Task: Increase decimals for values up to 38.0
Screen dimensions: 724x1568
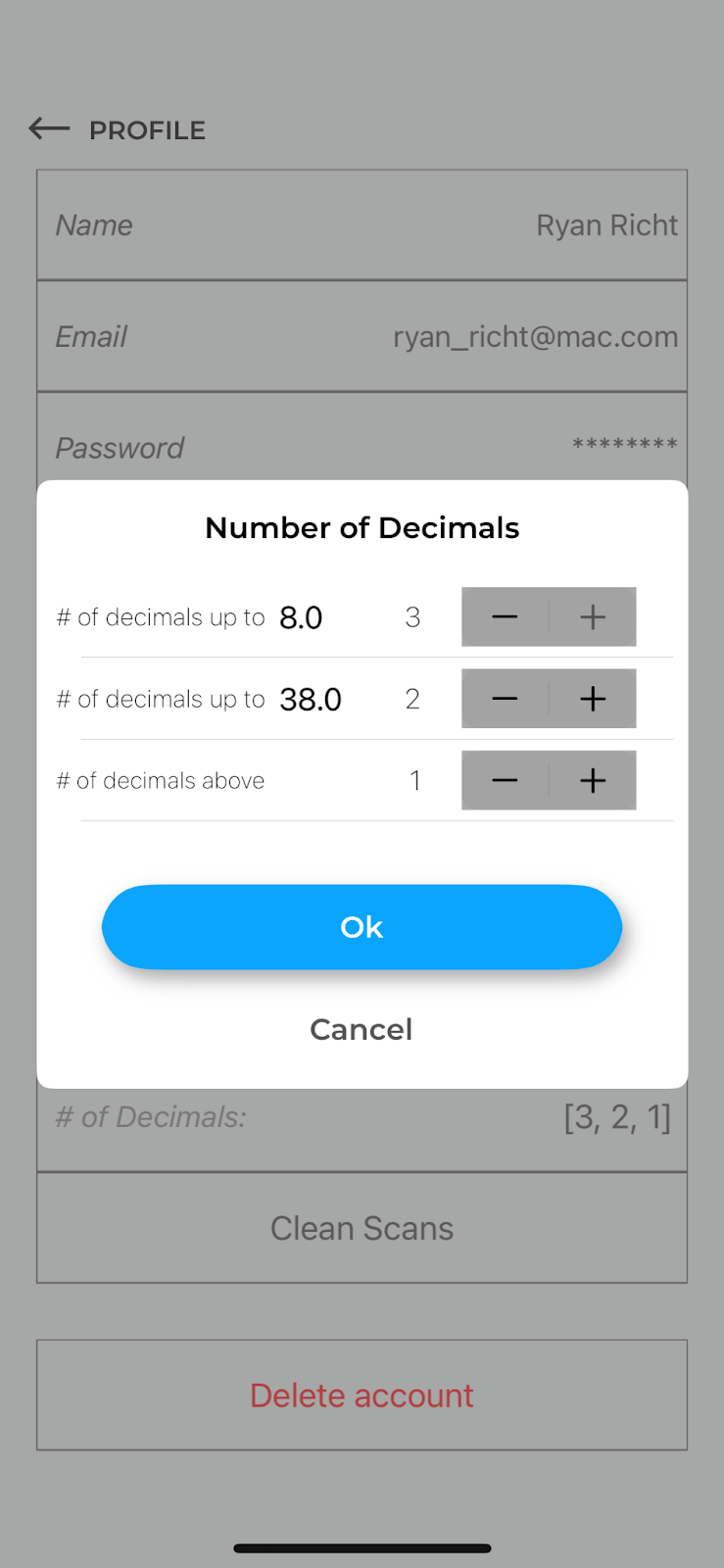Action: click(593, 699)
